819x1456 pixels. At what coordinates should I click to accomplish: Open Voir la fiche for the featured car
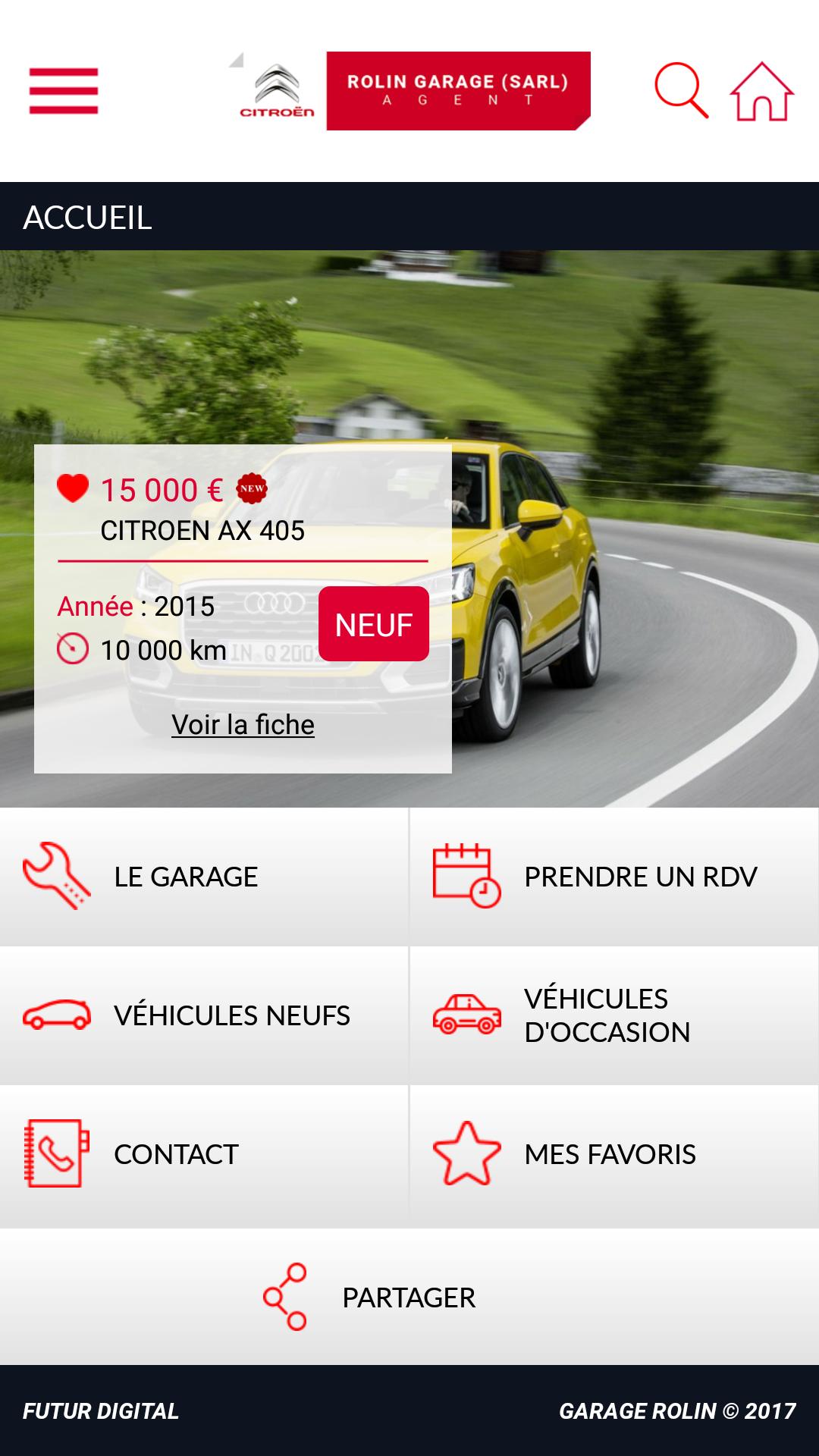(x=243, y=725)
